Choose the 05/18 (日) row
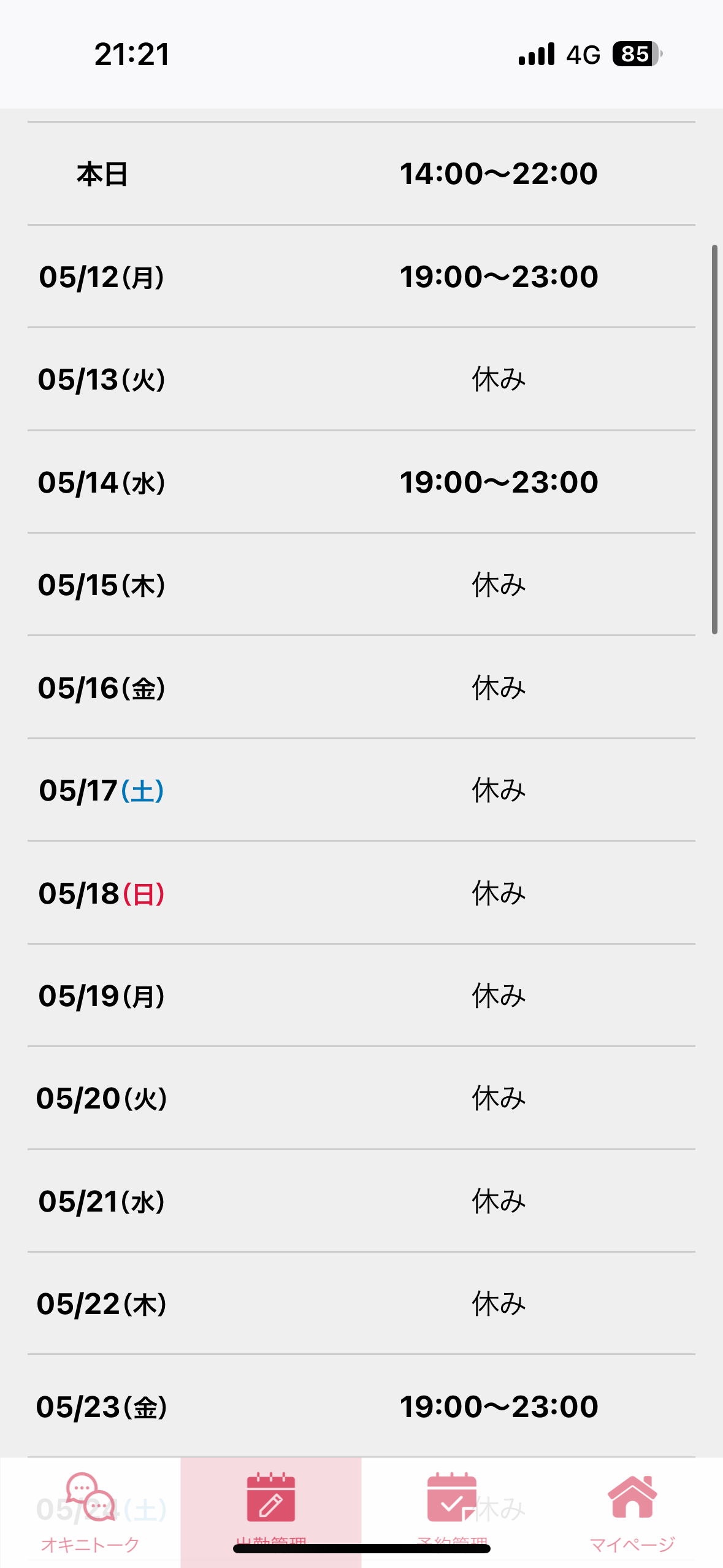 click(x=361, y=893)
